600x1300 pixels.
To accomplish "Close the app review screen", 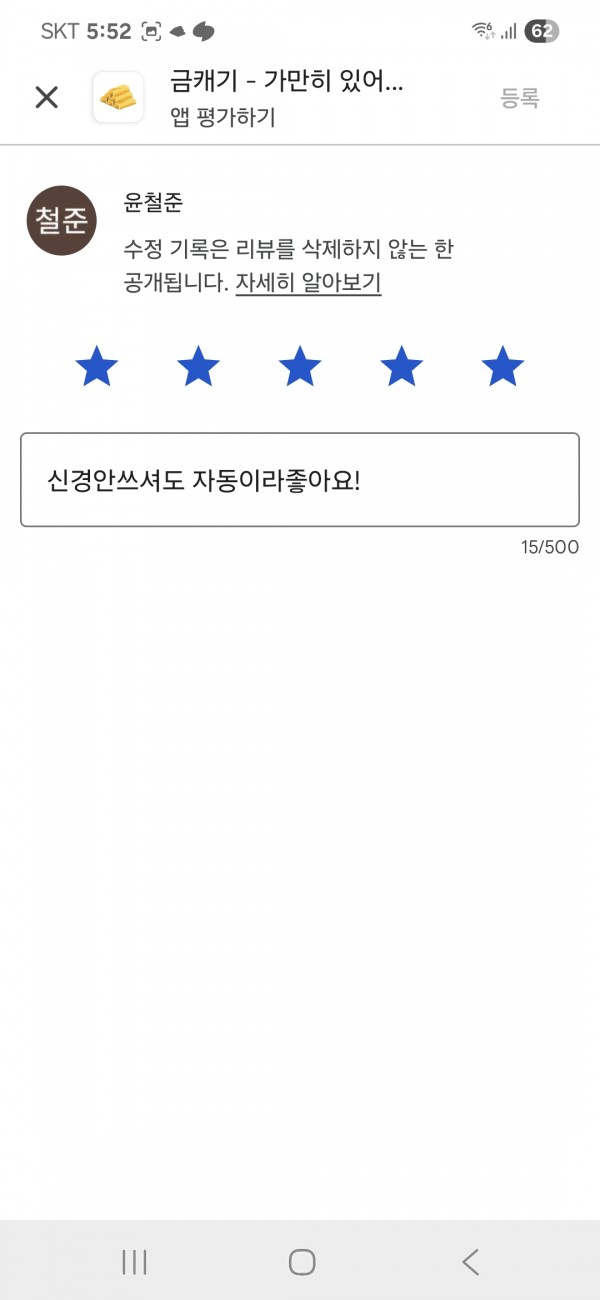I will point(47,97).
